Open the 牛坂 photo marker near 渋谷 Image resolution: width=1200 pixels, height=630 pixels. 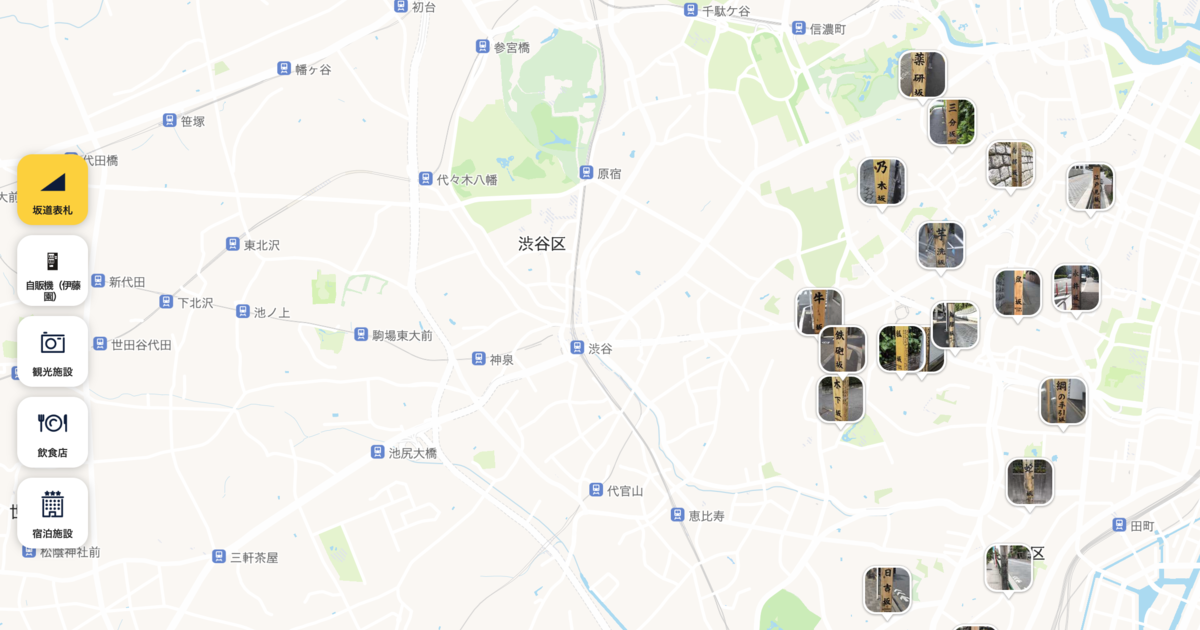pos(818,311)
